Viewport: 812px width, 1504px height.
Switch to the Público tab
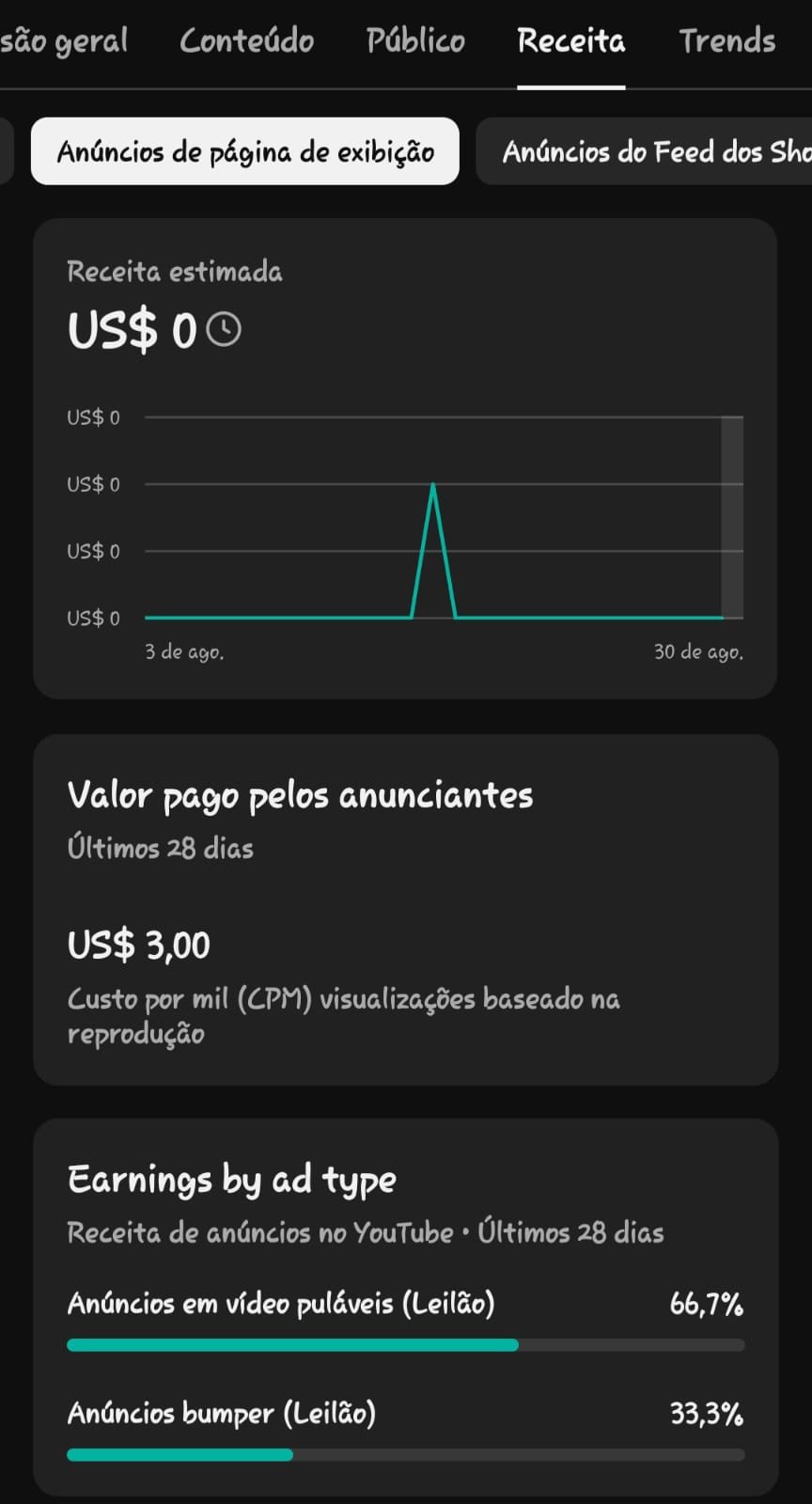click(415, 41)
